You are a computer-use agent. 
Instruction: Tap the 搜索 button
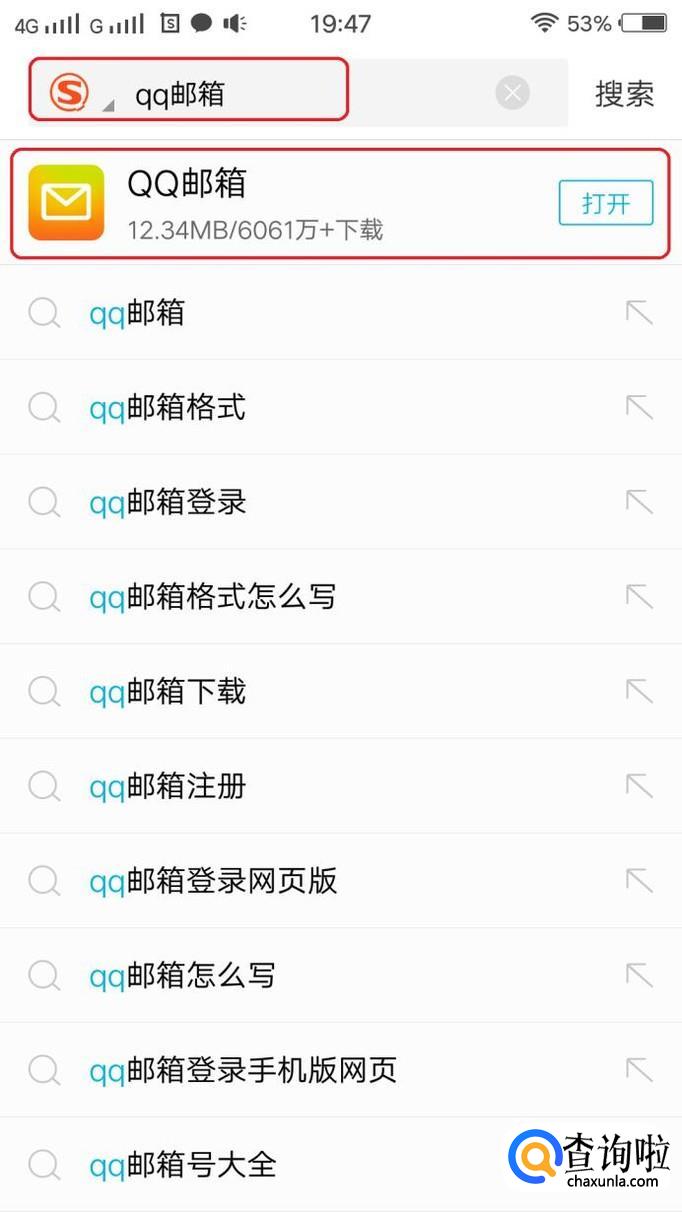click(x=624, y=94)
